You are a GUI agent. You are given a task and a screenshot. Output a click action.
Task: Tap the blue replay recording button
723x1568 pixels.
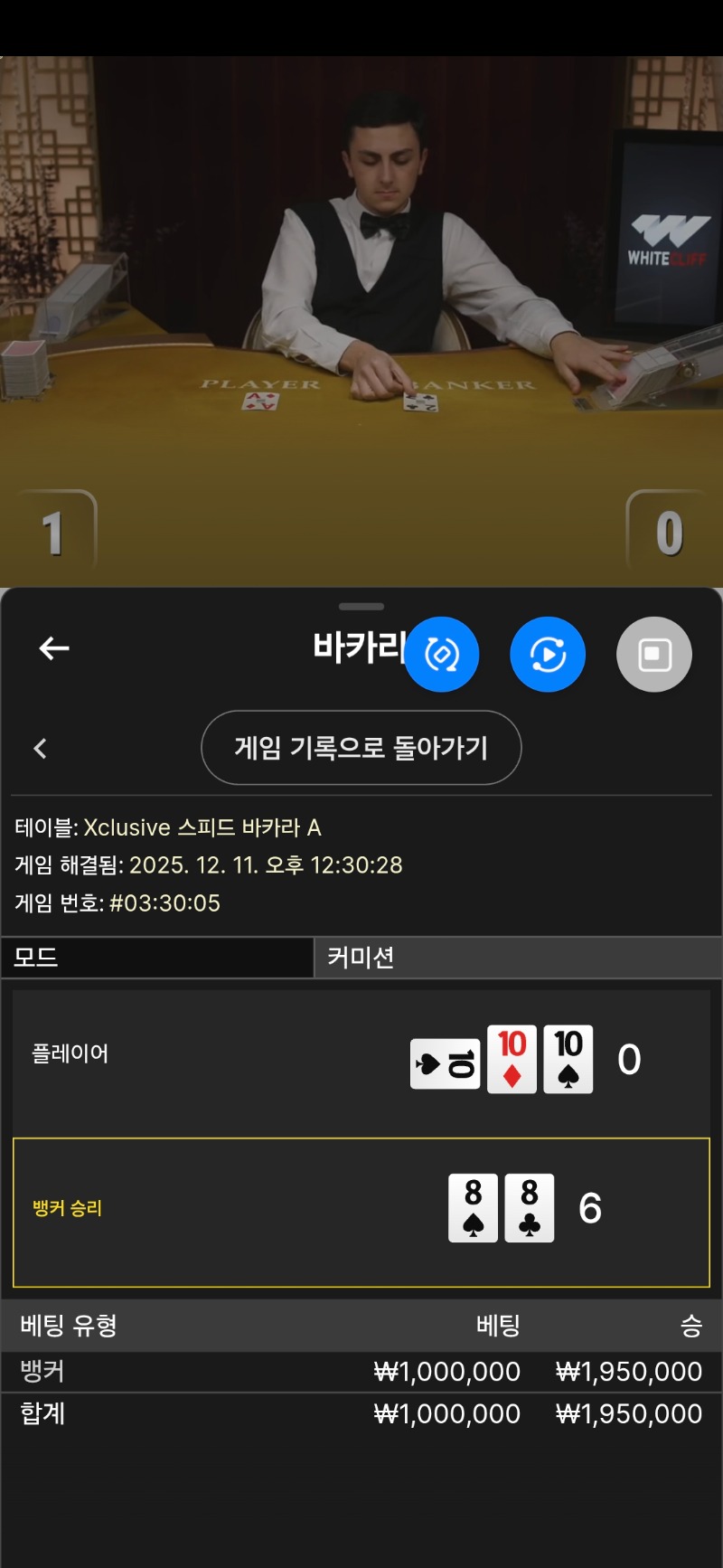tap(548, 655)
